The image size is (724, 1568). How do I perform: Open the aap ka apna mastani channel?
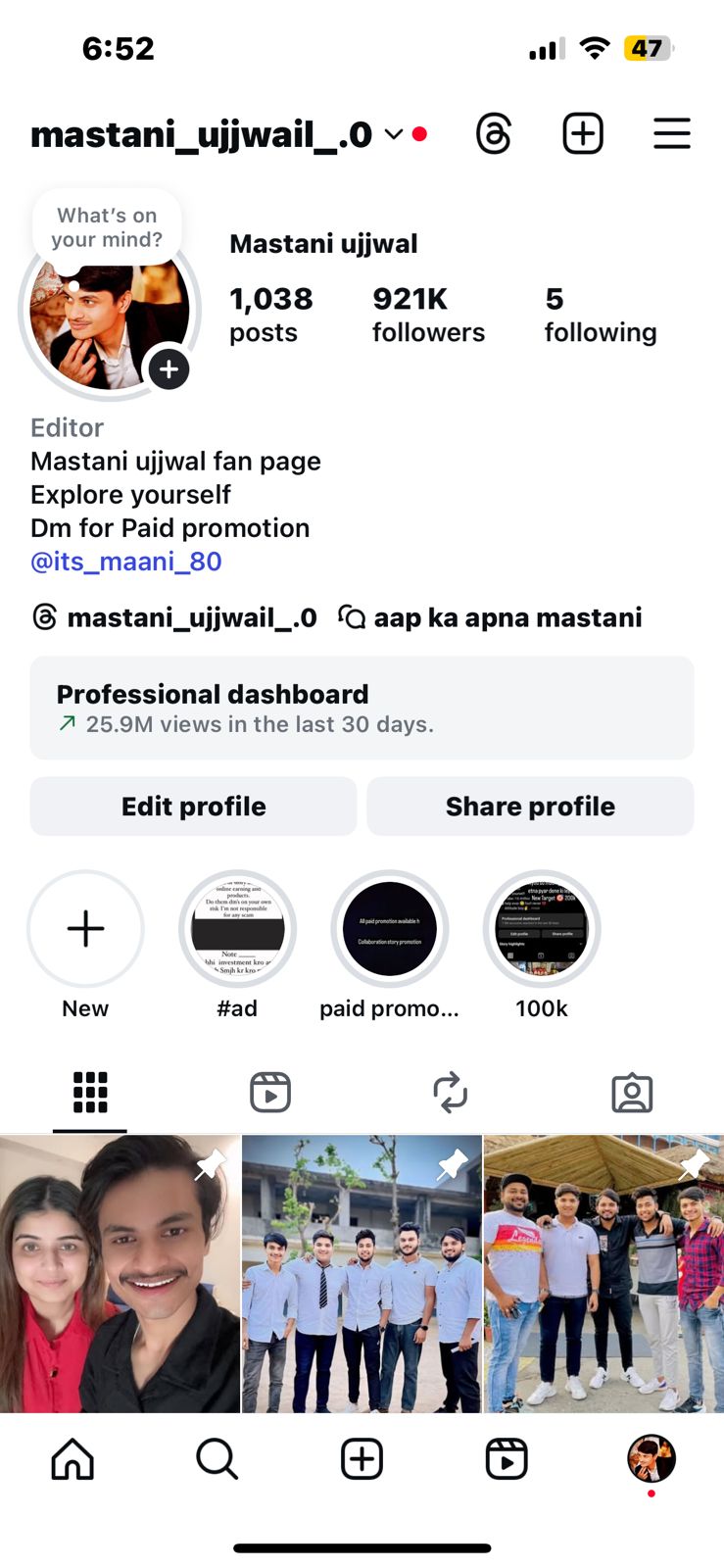490,617
